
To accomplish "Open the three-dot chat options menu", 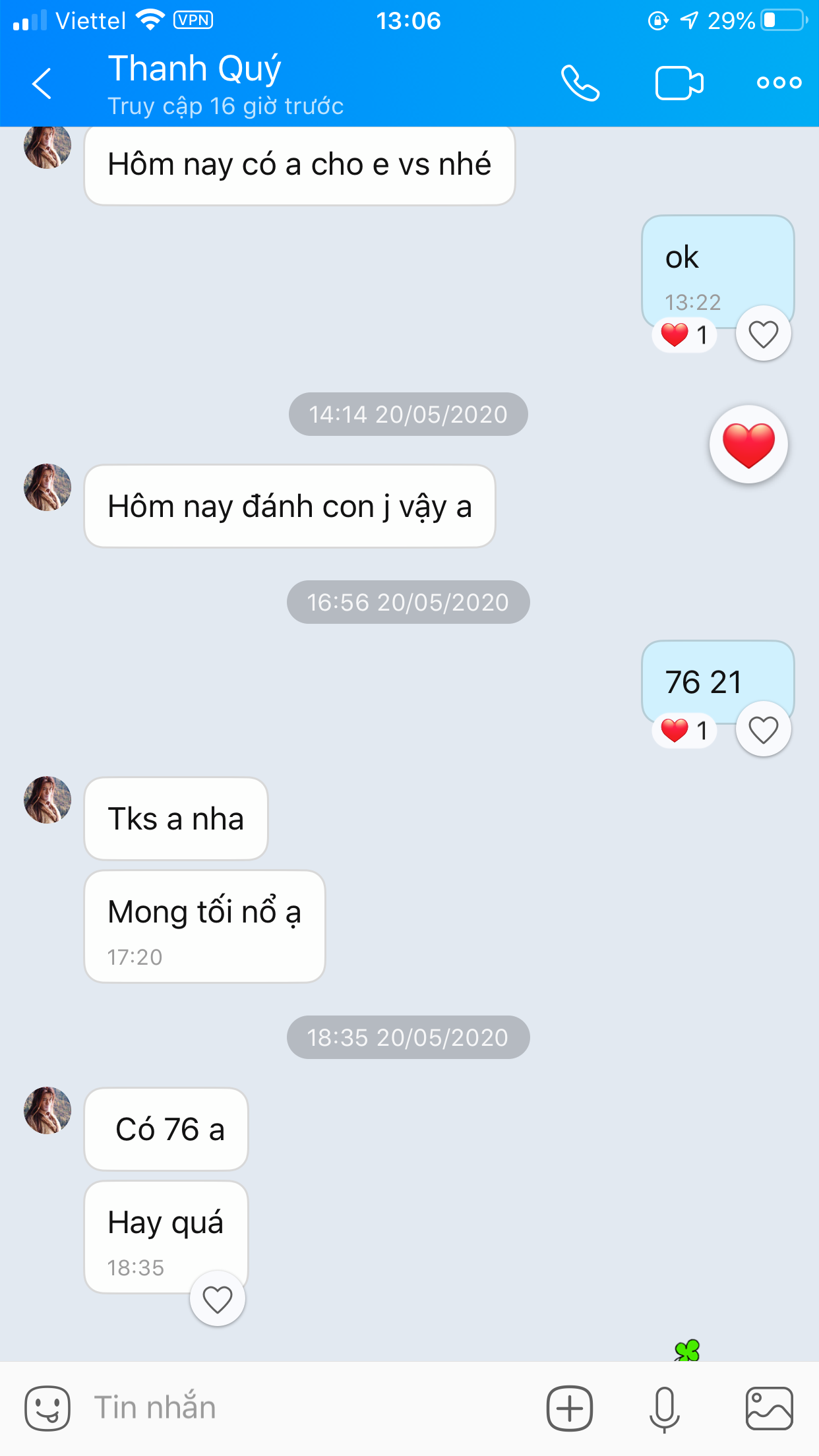I will [x=779, y=83].
